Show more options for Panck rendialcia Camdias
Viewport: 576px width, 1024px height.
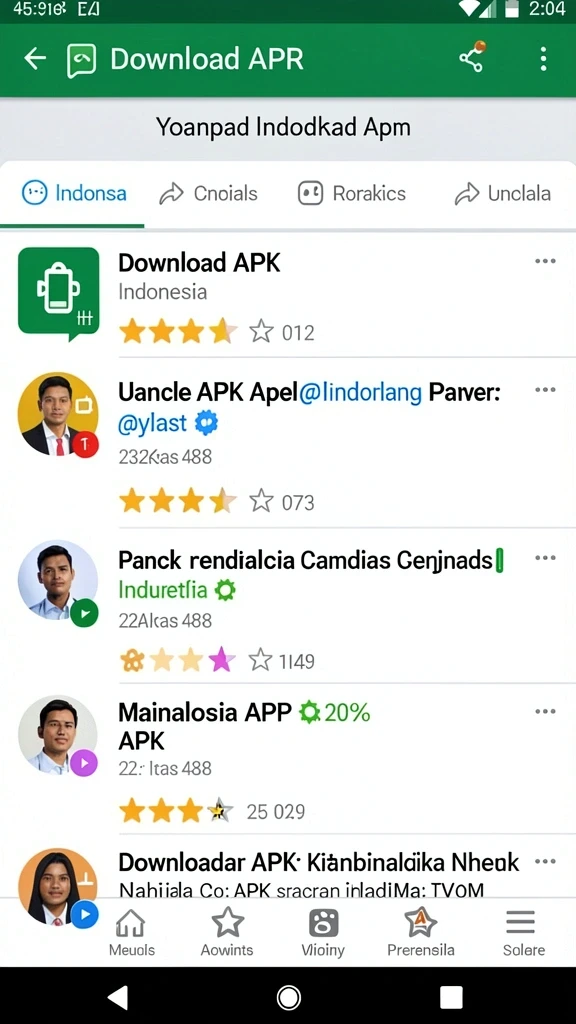(545, 558)
